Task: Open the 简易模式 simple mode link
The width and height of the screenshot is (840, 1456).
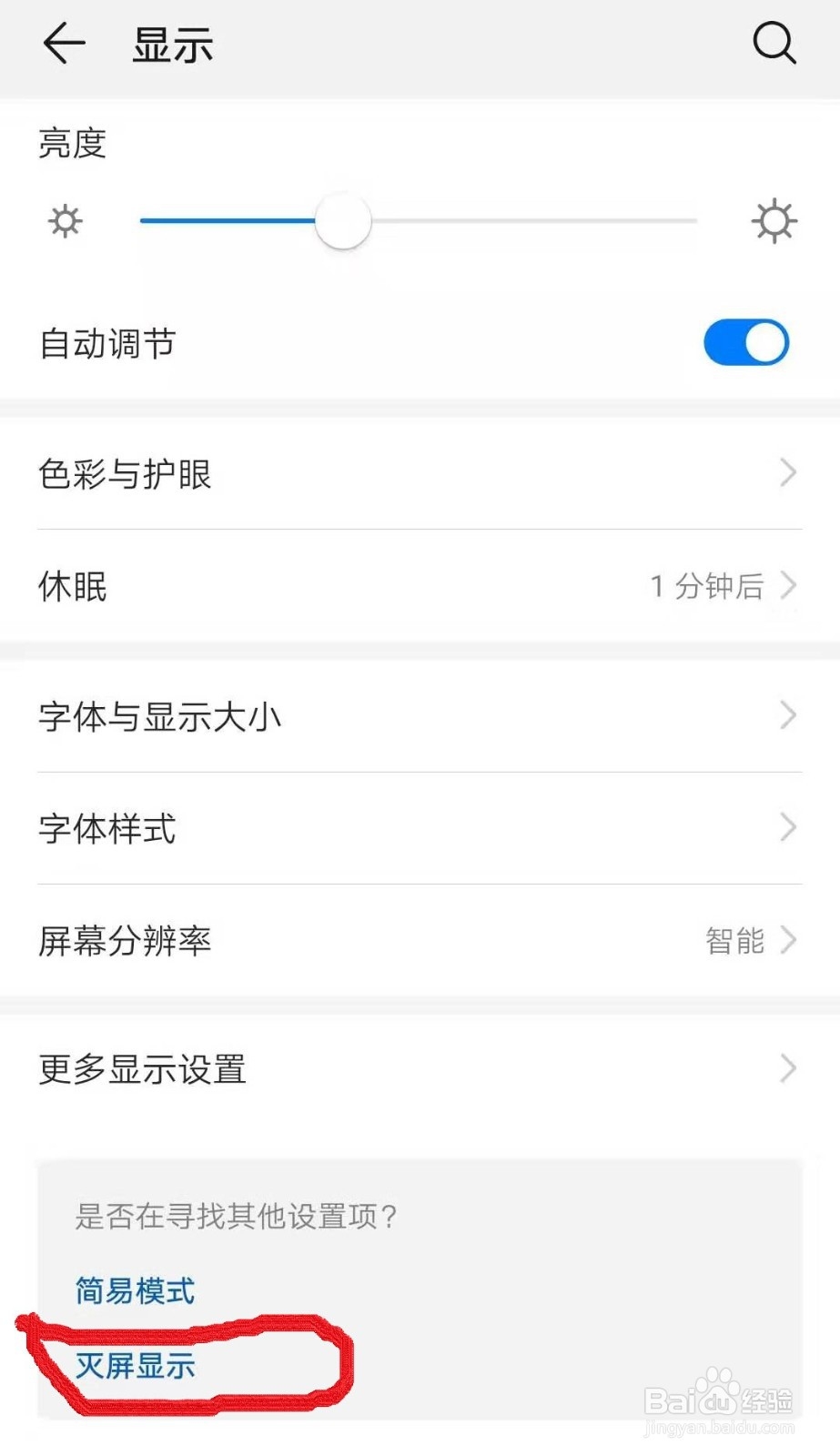Action: pyautogui.click(x=133, y=1289)
